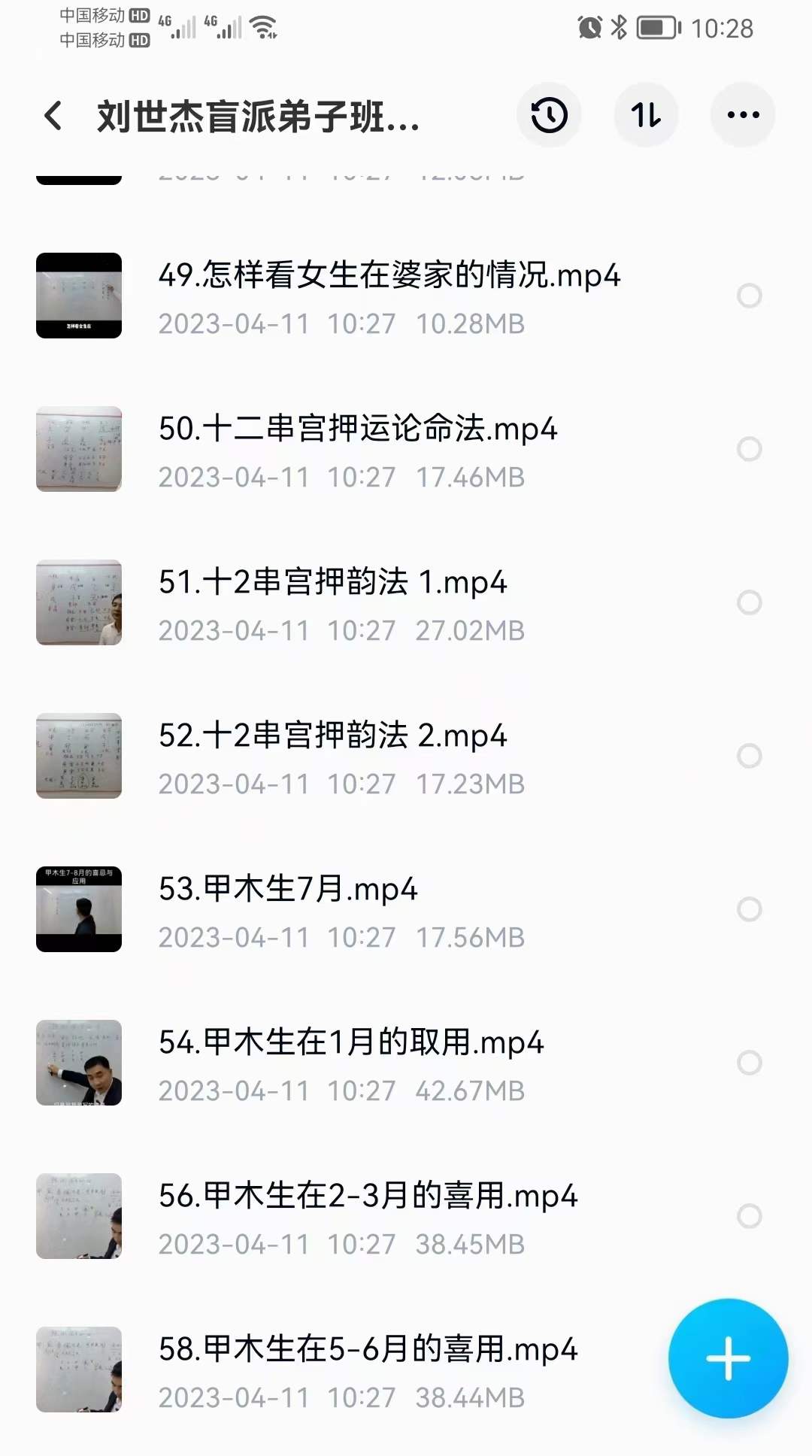Tap the thumbnail of 58.甲木生在5-6月的喜用.mp4
Viewport: 812px width, 1456px height.
[x=78, y=1369]
